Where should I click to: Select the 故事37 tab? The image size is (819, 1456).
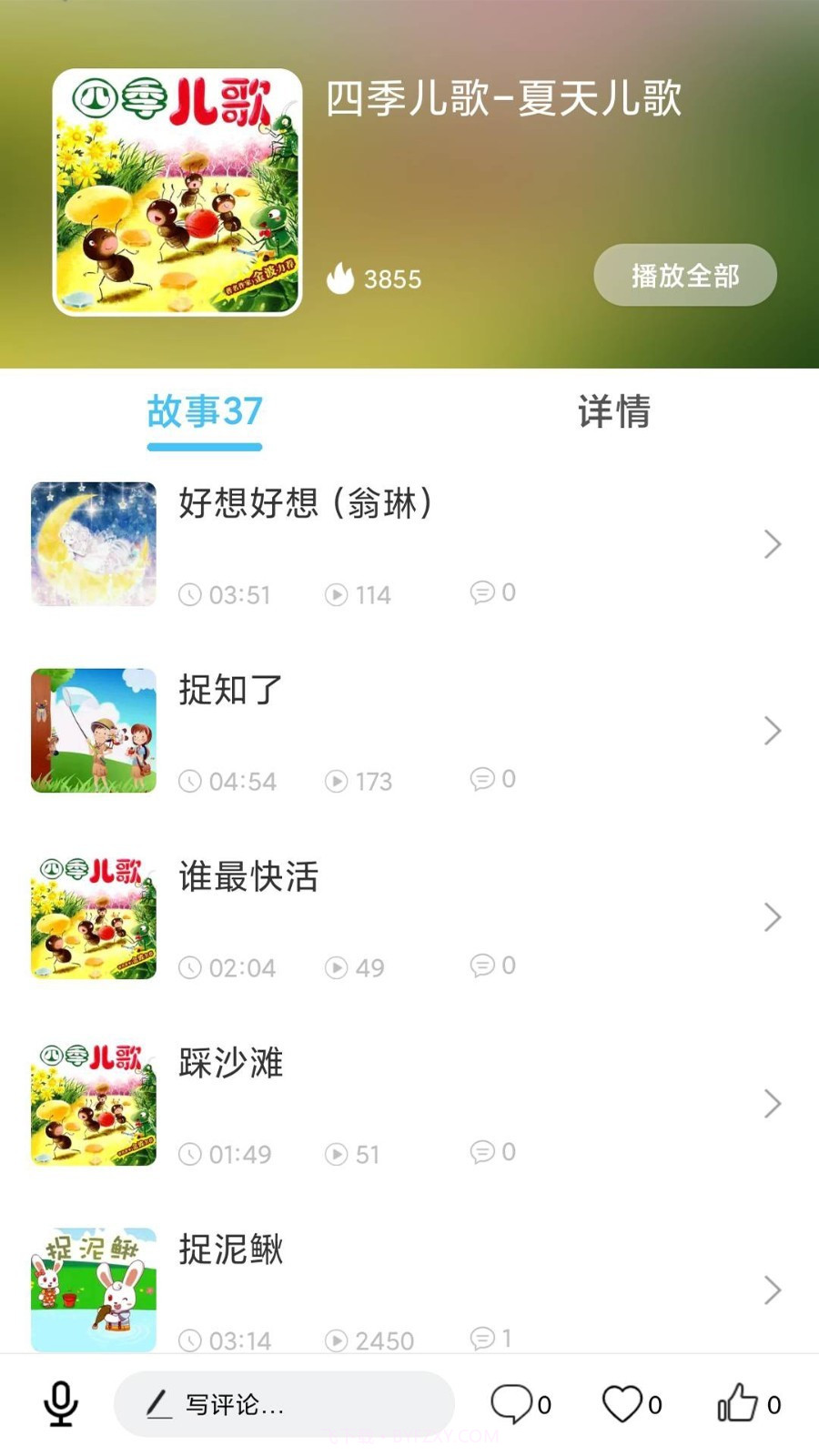(x=204, y=411)
